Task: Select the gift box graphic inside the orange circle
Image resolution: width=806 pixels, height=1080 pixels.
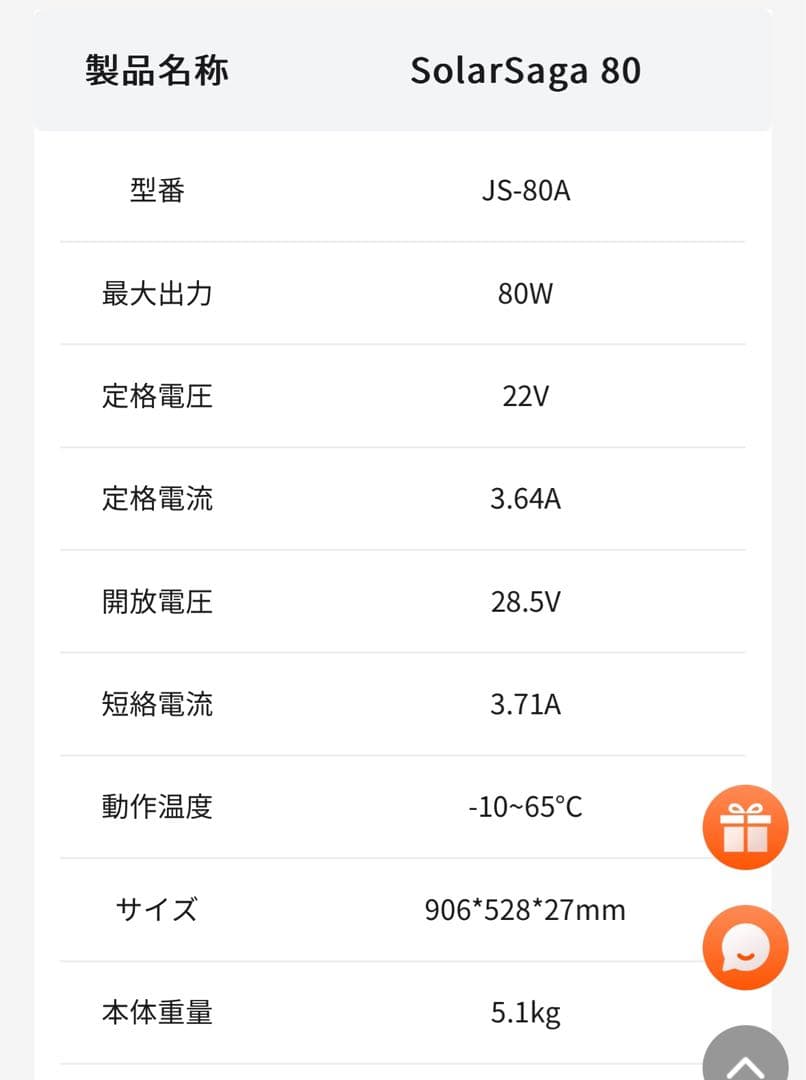Action: 745,828
